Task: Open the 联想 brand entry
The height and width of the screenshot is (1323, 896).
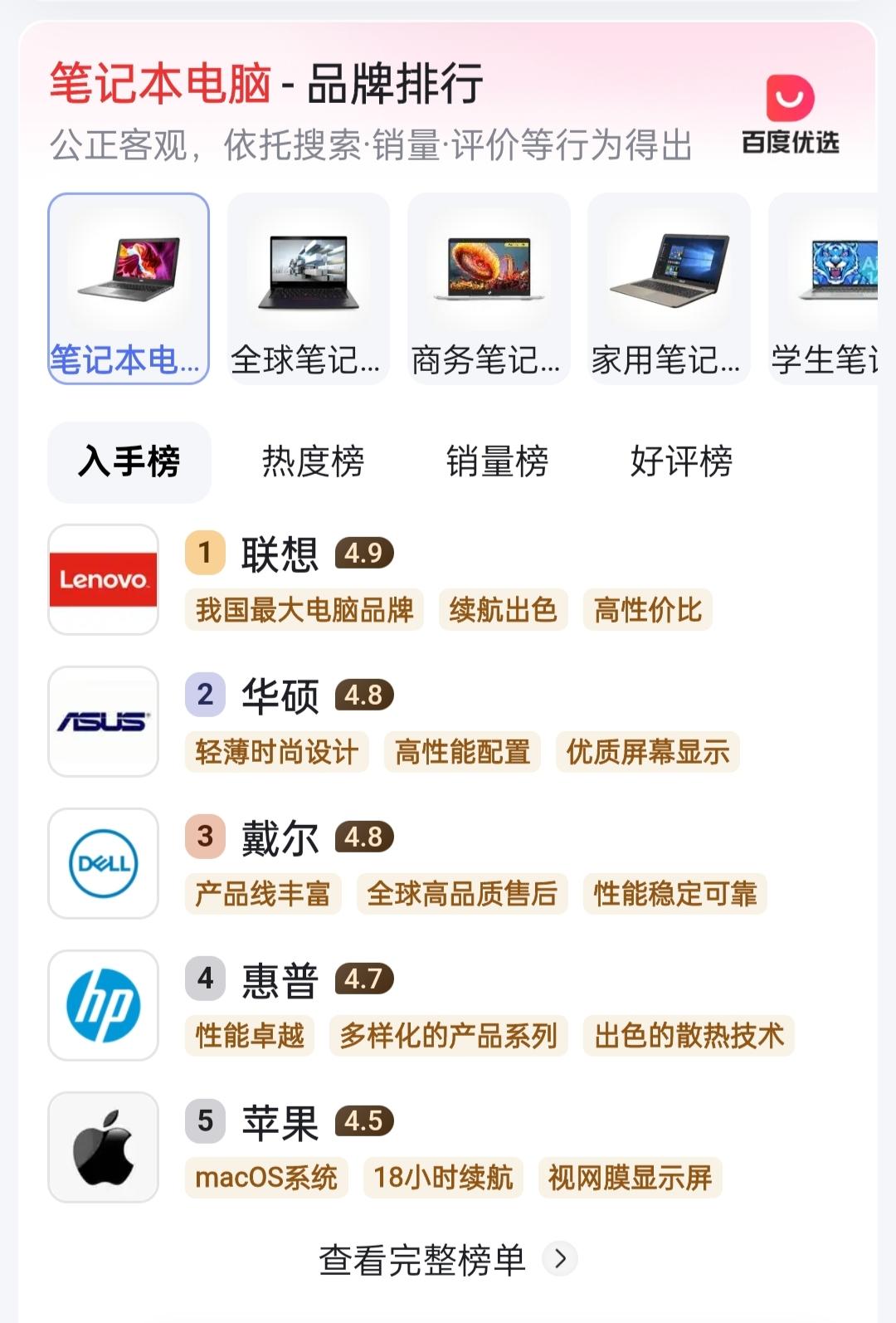Action: click(x=280, y=554)
